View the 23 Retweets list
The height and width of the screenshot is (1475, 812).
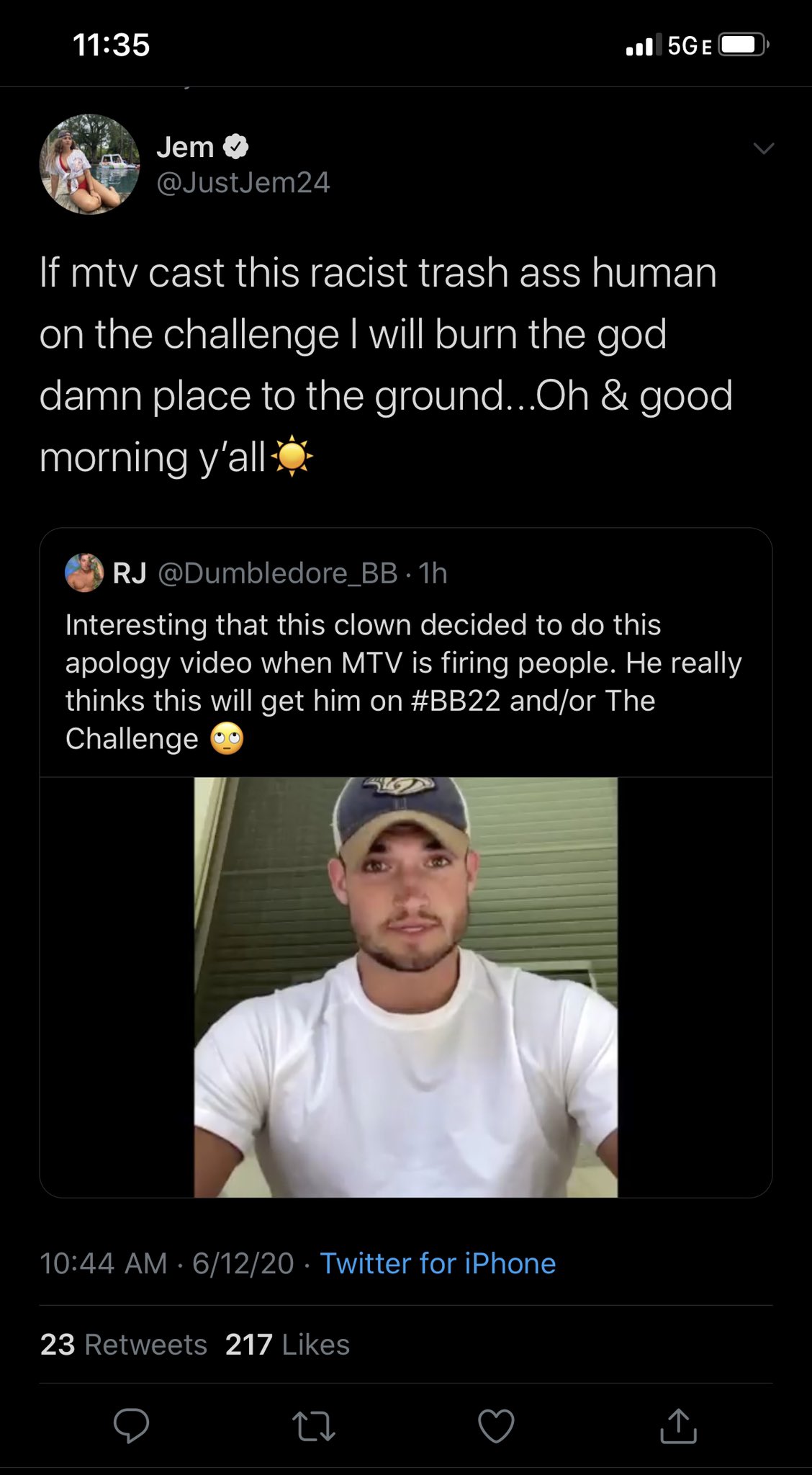[124, 1345]
